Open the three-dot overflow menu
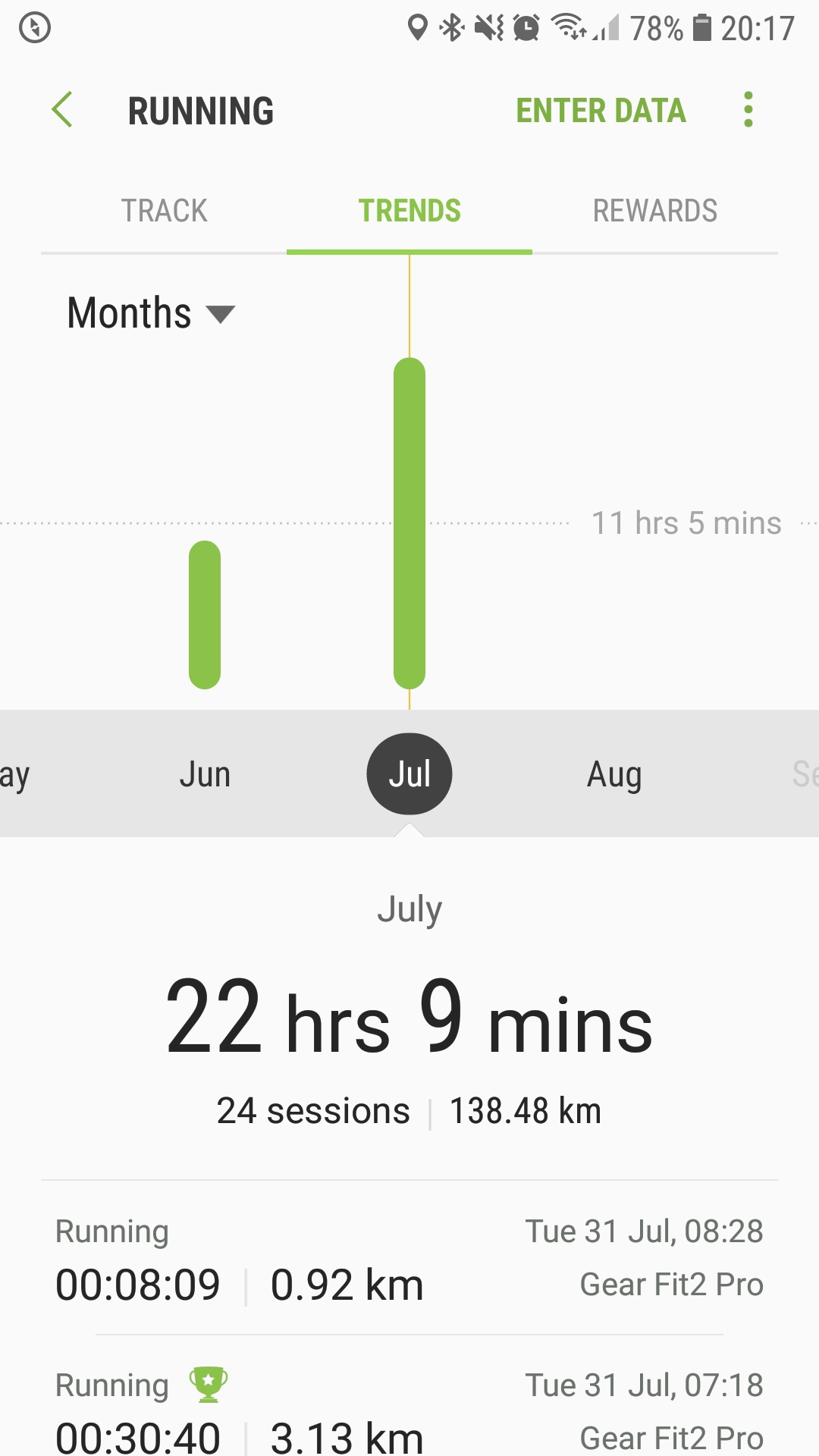This screenshot has height=1456, width=819. 748,110
